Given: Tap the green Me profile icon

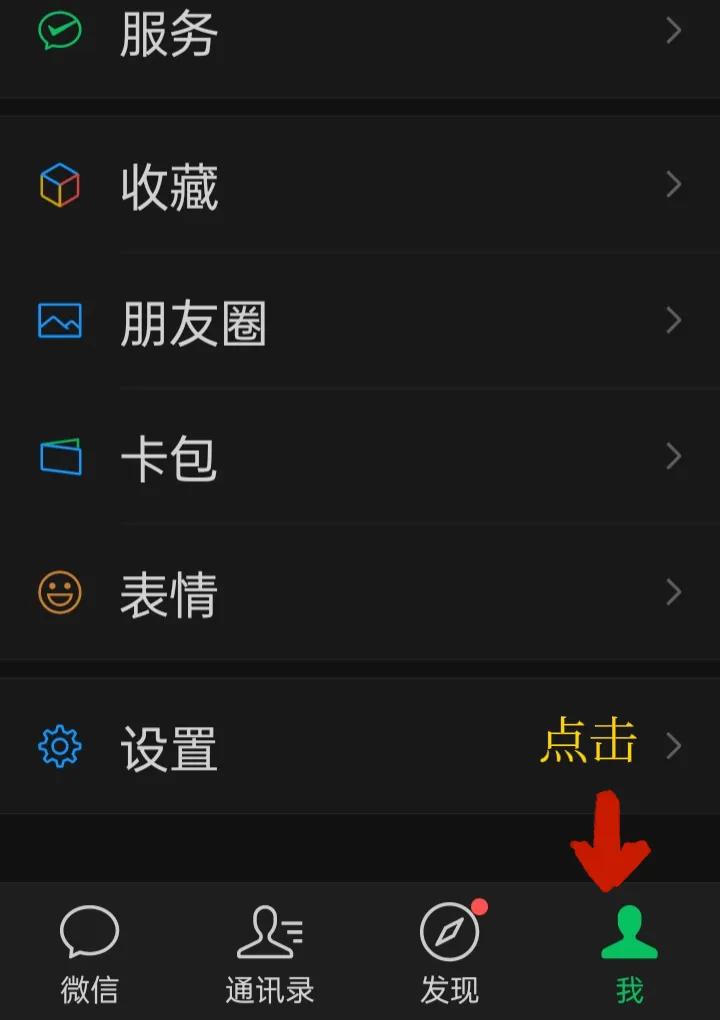Looking at the screenshot, I should [x=627, y=930].
